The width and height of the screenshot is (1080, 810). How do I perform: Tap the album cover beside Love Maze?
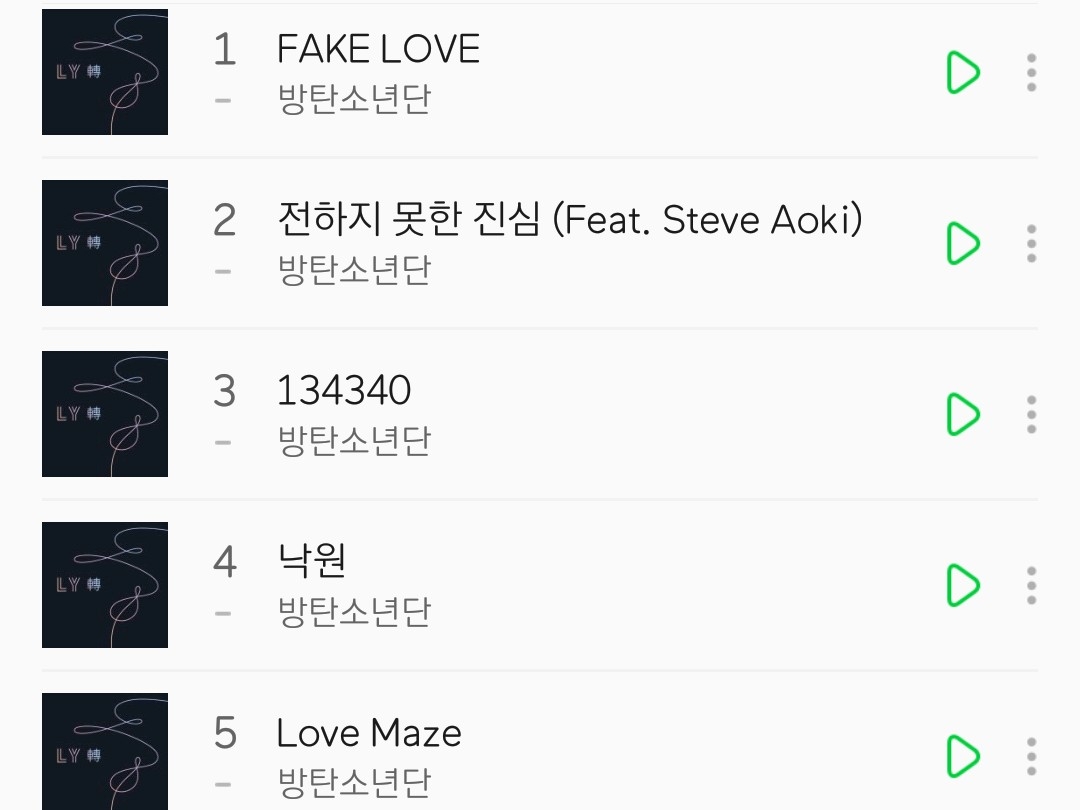(105, 751)
